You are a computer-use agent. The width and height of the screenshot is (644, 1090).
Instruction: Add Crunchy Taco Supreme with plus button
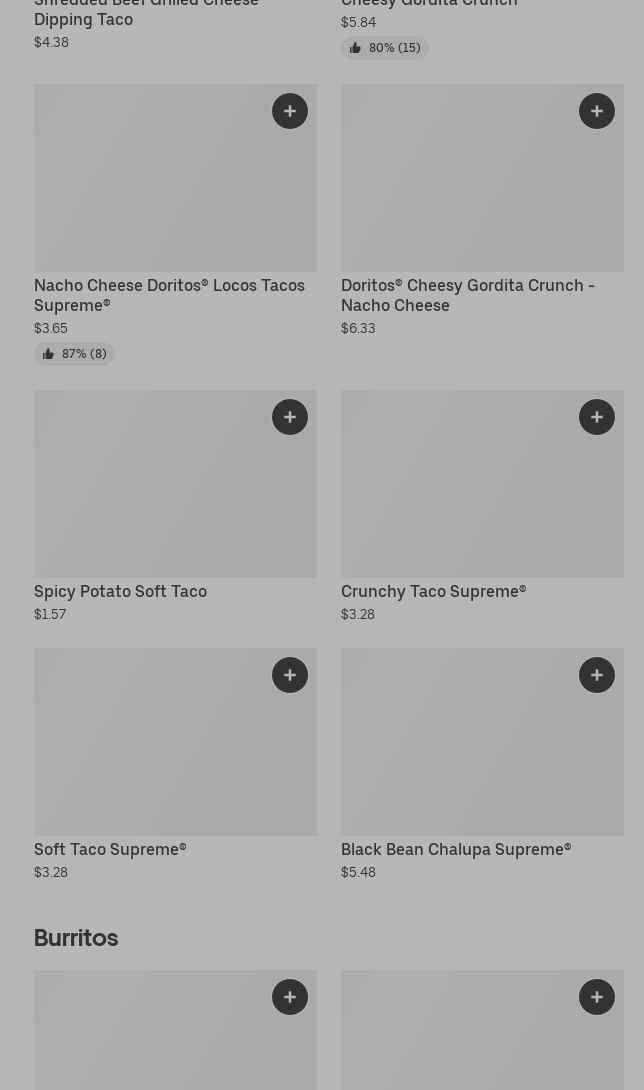pos(597,417)
